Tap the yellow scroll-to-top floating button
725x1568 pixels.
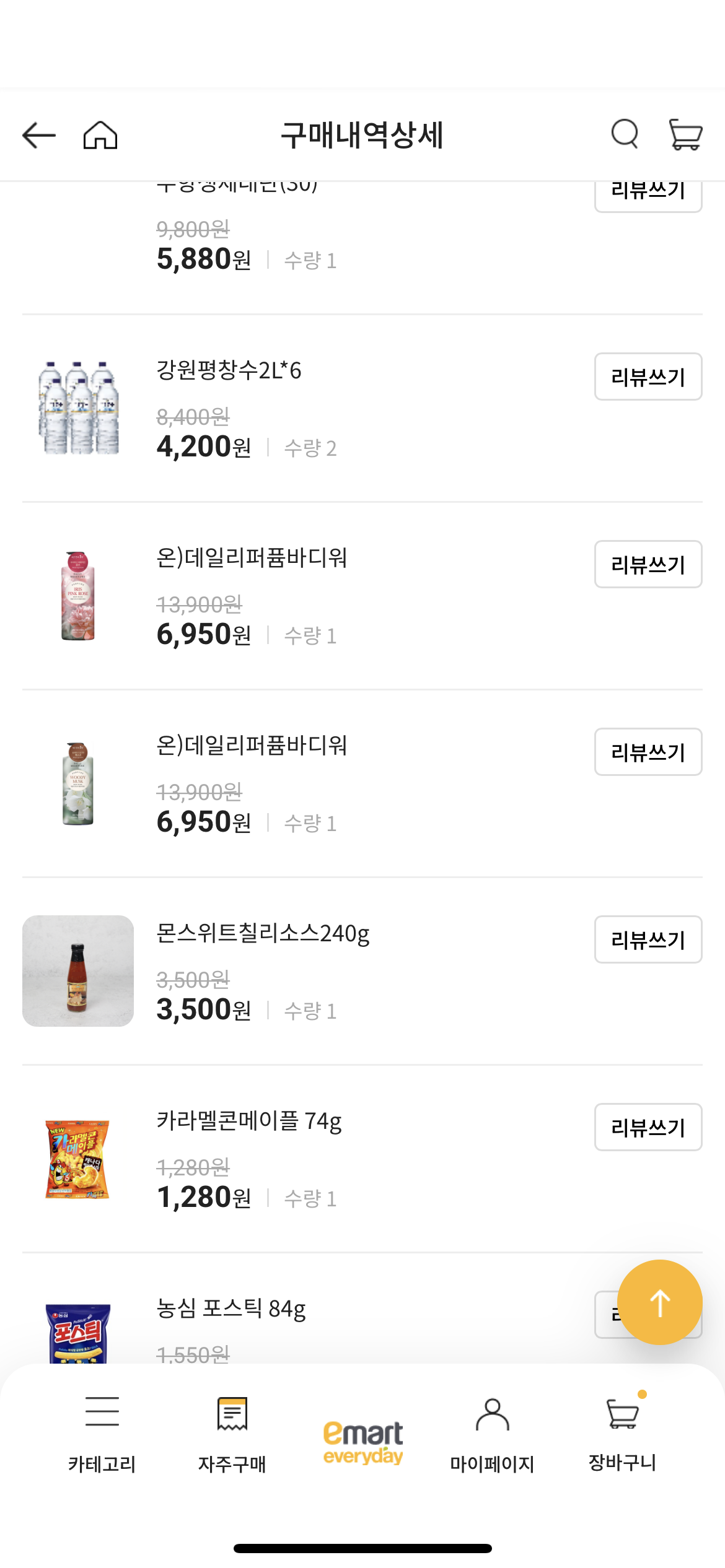click(659, 1304)
